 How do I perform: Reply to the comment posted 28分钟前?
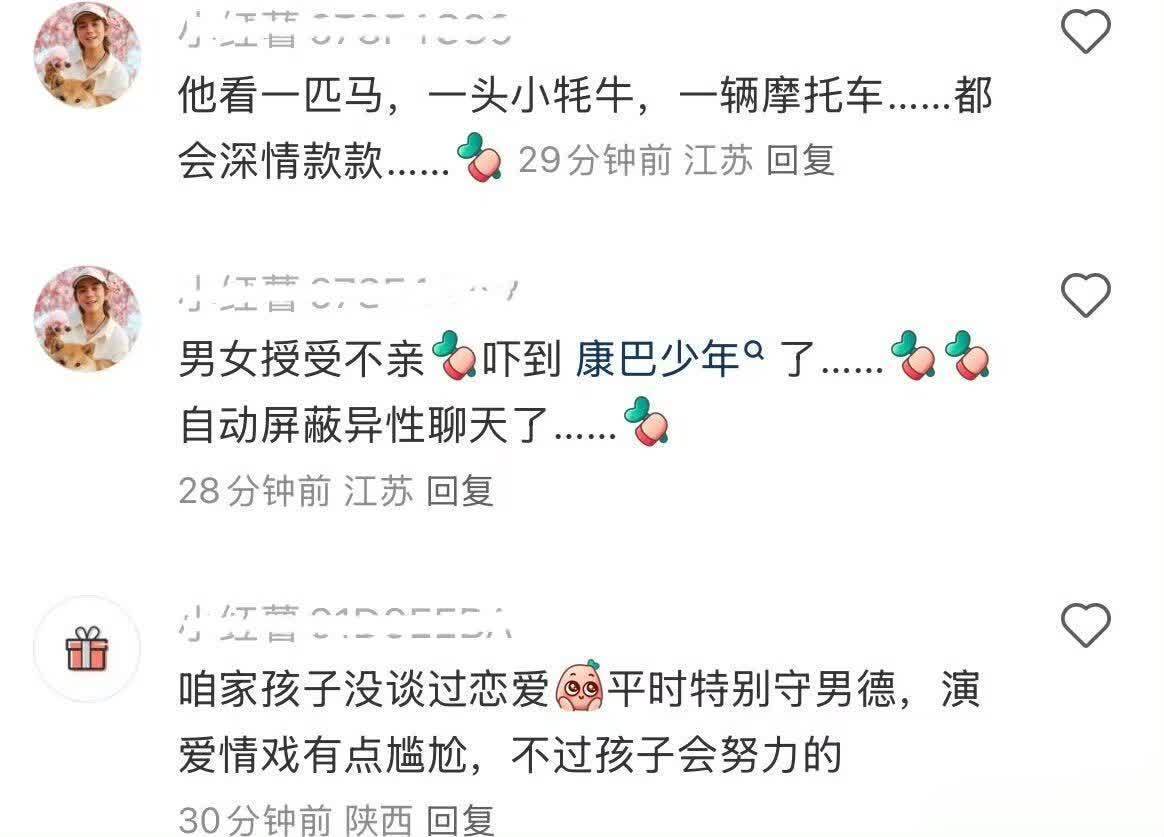pyautogui.click(x=461, y=491)
